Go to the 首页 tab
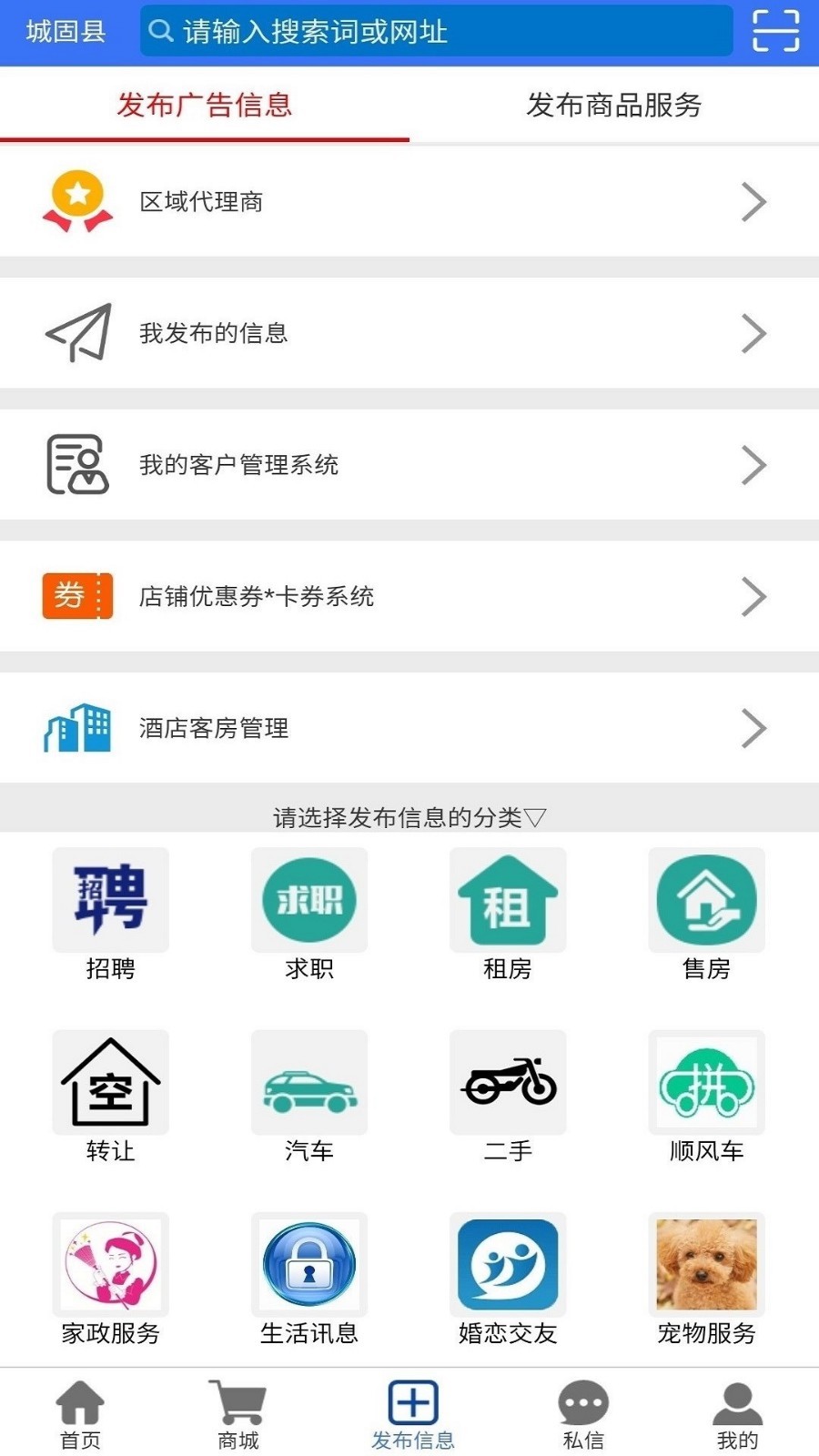 pyautogui.click(x=80, y=1413)
